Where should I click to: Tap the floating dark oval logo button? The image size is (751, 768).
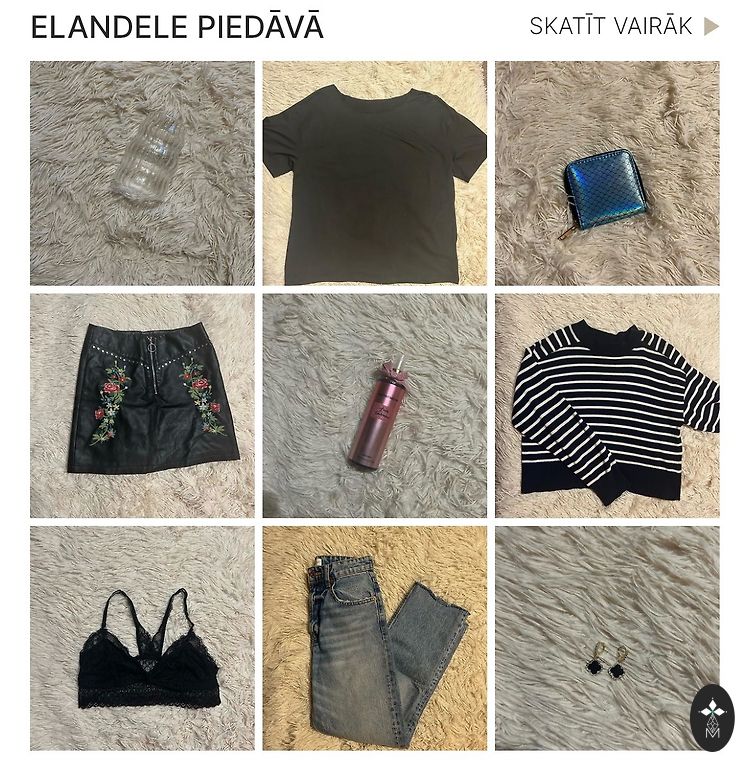point(712,718)
